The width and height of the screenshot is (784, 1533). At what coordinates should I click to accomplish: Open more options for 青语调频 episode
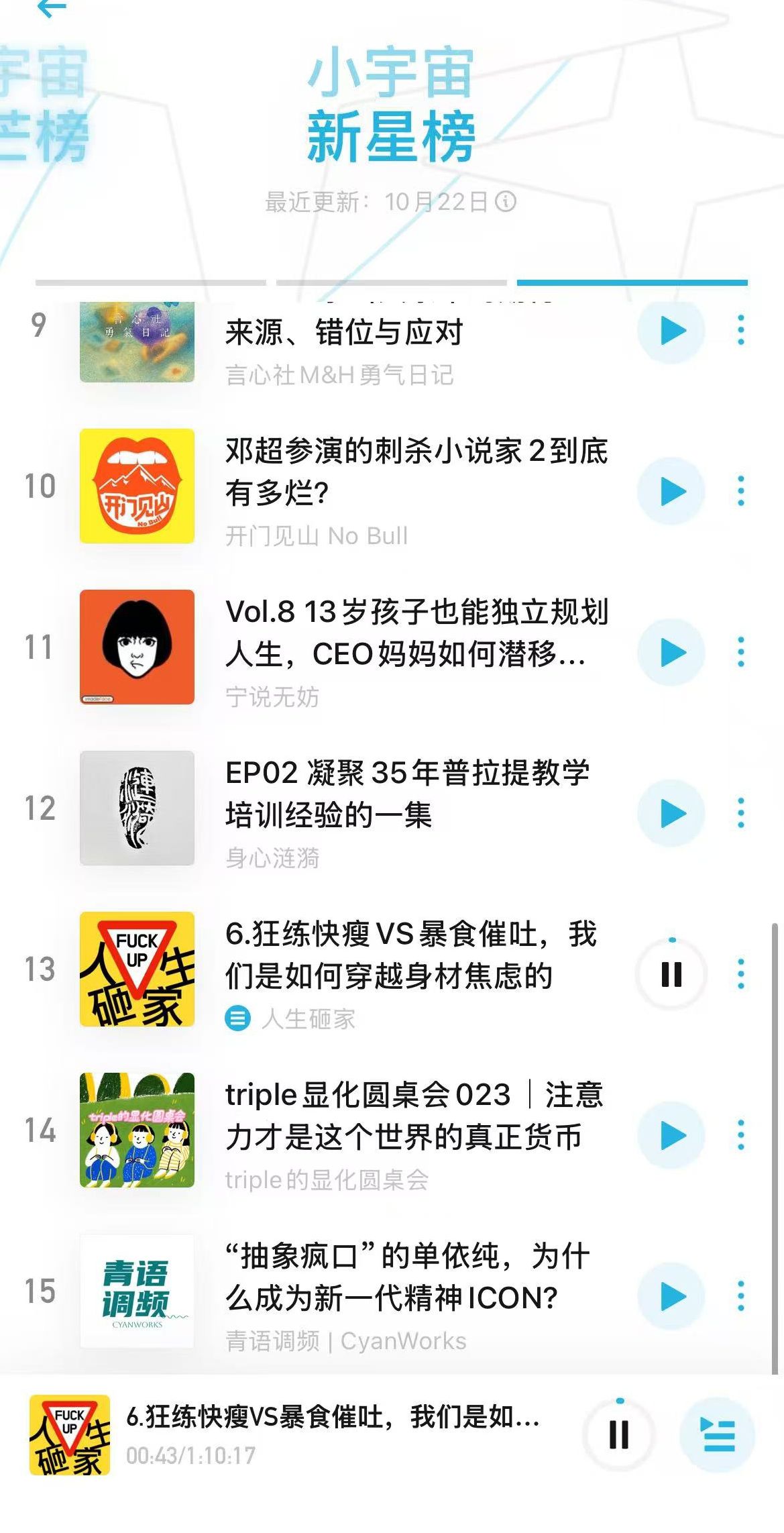coord(740,1296)
